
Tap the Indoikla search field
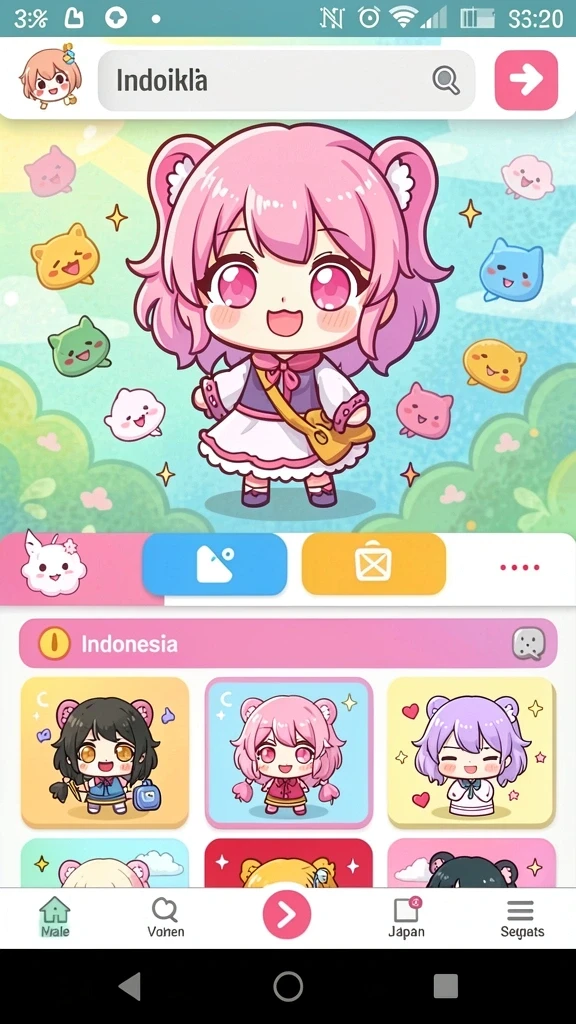[x=286, y=81]
